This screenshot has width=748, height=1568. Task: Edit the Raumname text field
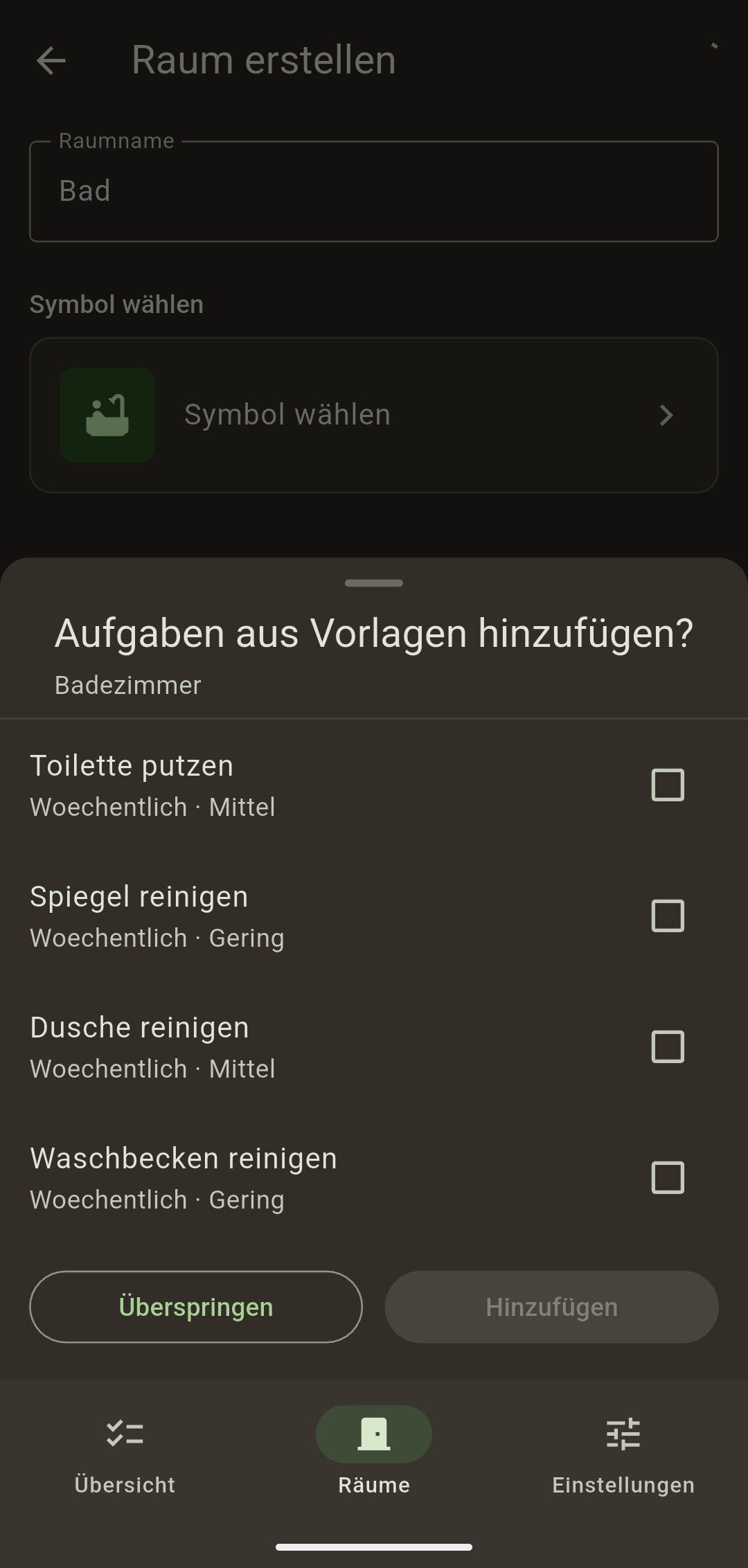pyautogui.click(x=374, y=192)
